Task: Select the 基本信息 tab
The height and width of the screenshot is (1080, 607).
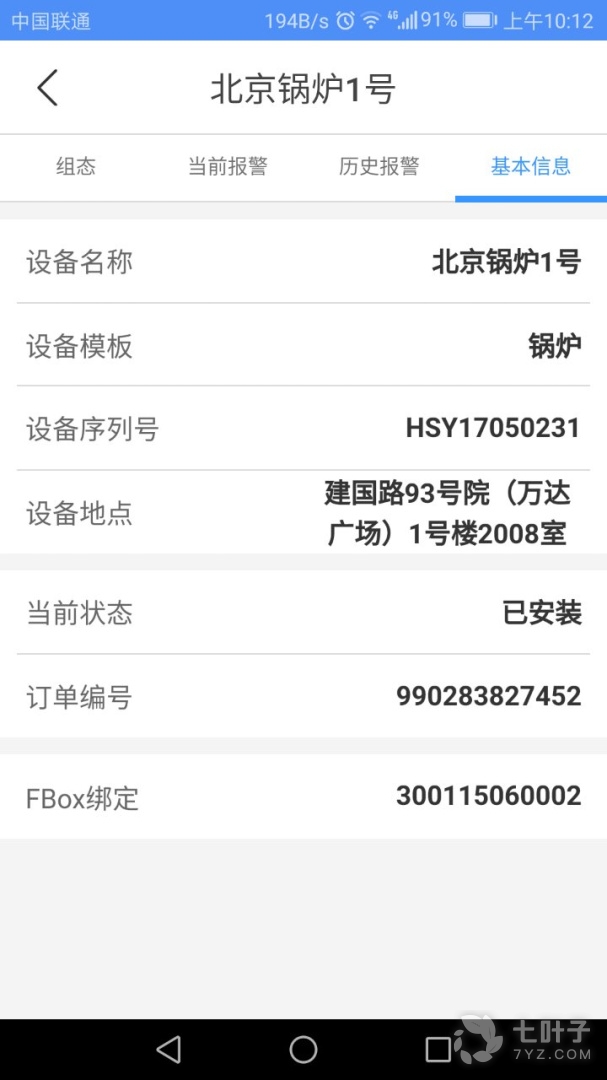Action: [531, 167]
